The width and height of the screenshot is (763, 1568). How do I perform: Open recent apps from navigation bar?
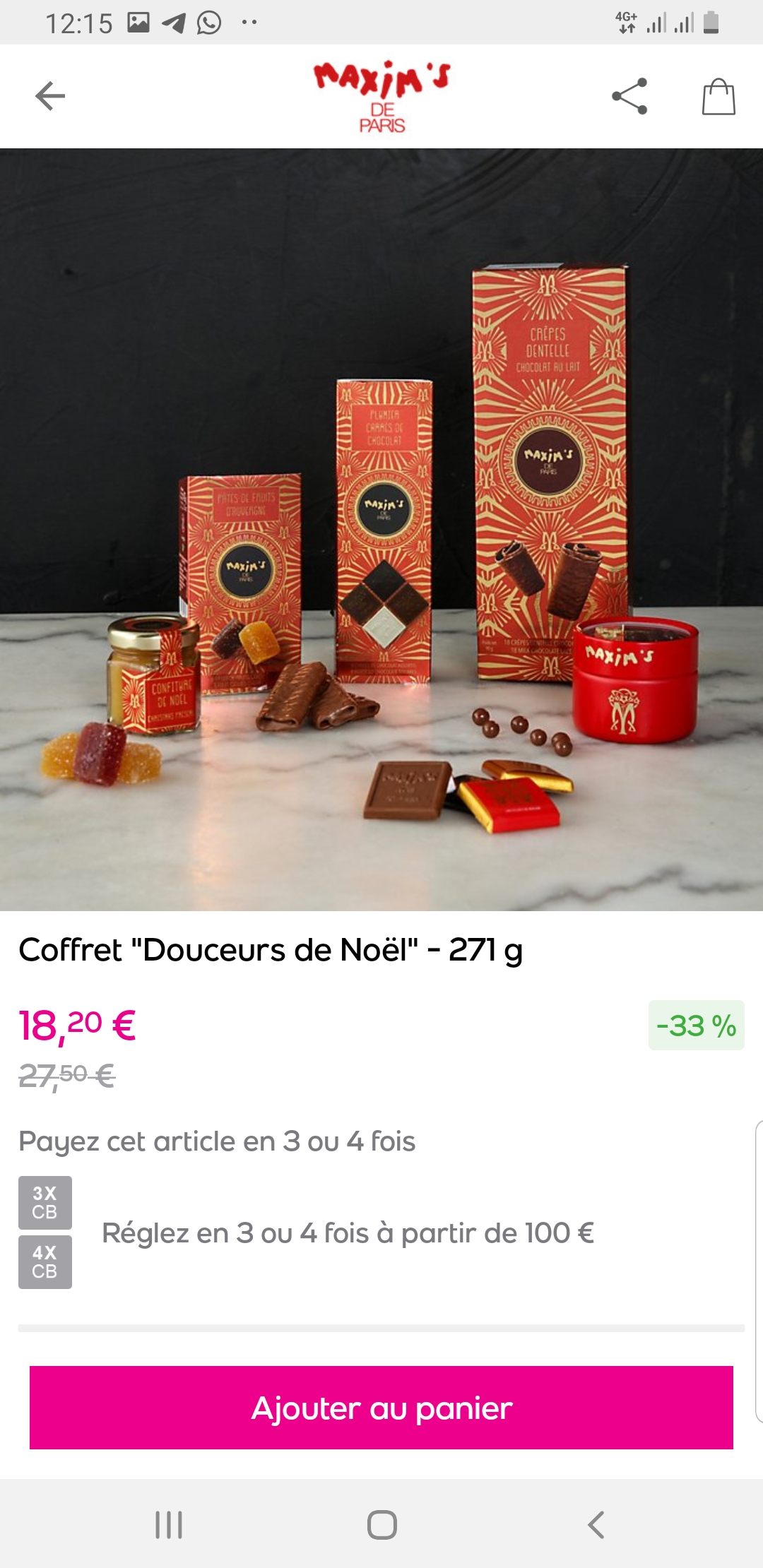coord(169,1524)
